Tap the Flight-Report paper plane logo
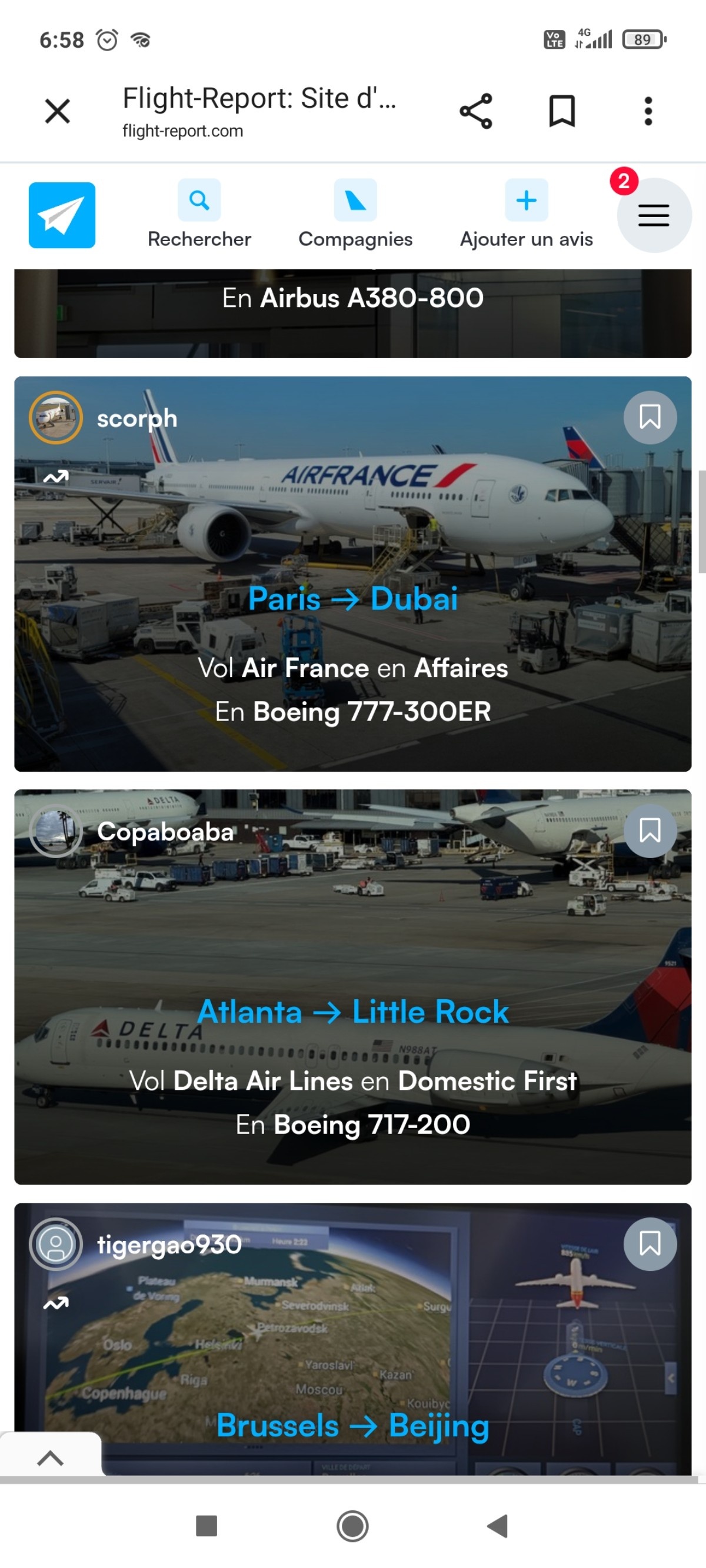This screenshot has height=1568, width=706. pos(62,215)
